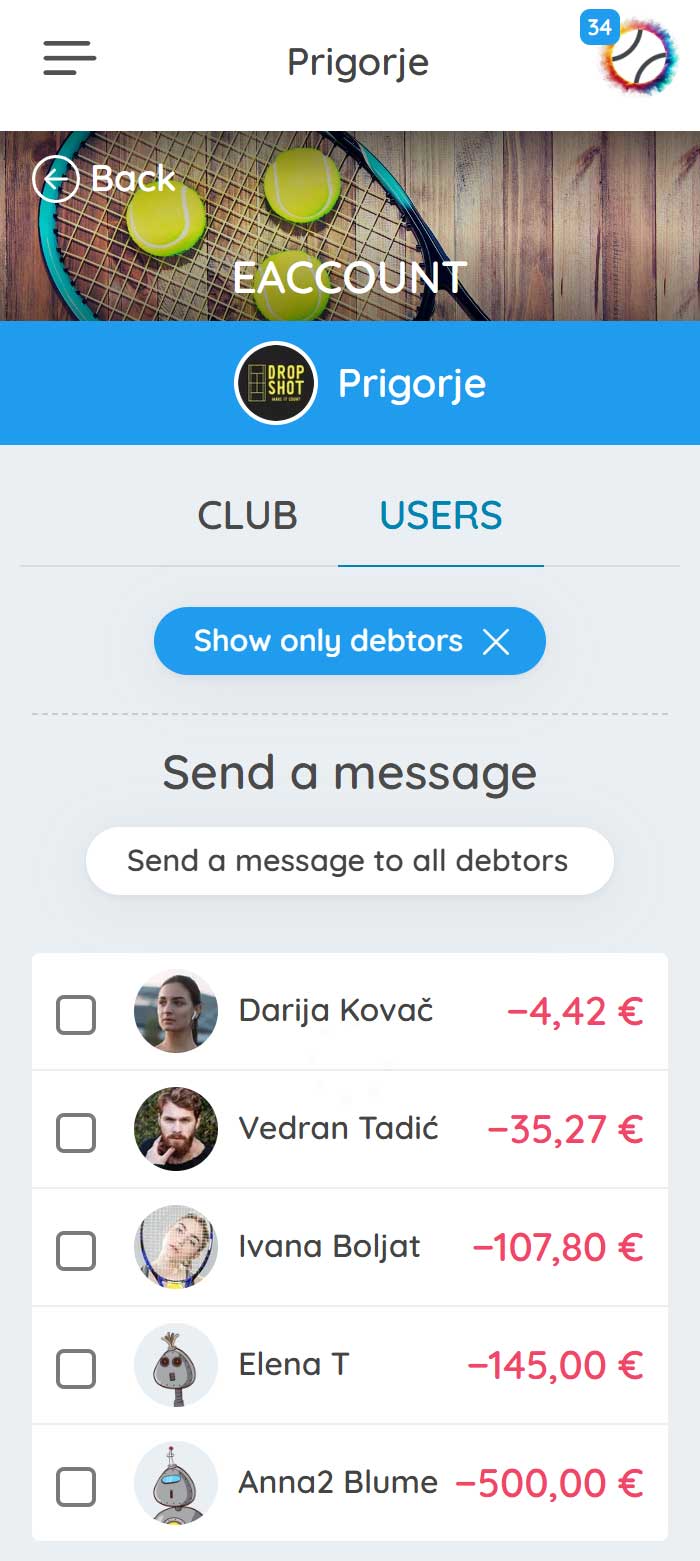Check the box for Darija Kovač
Screen dimensions: 700x1561
click(x=76, y=1015)
